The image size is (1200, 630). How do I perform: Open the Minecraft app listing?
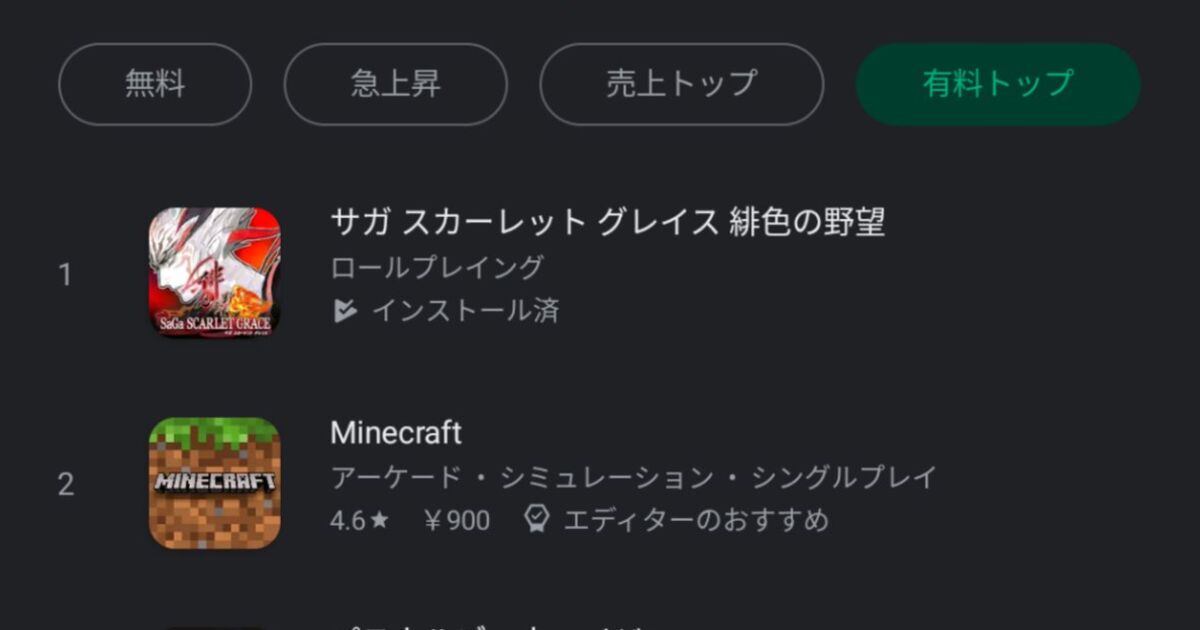click(396, 433)
